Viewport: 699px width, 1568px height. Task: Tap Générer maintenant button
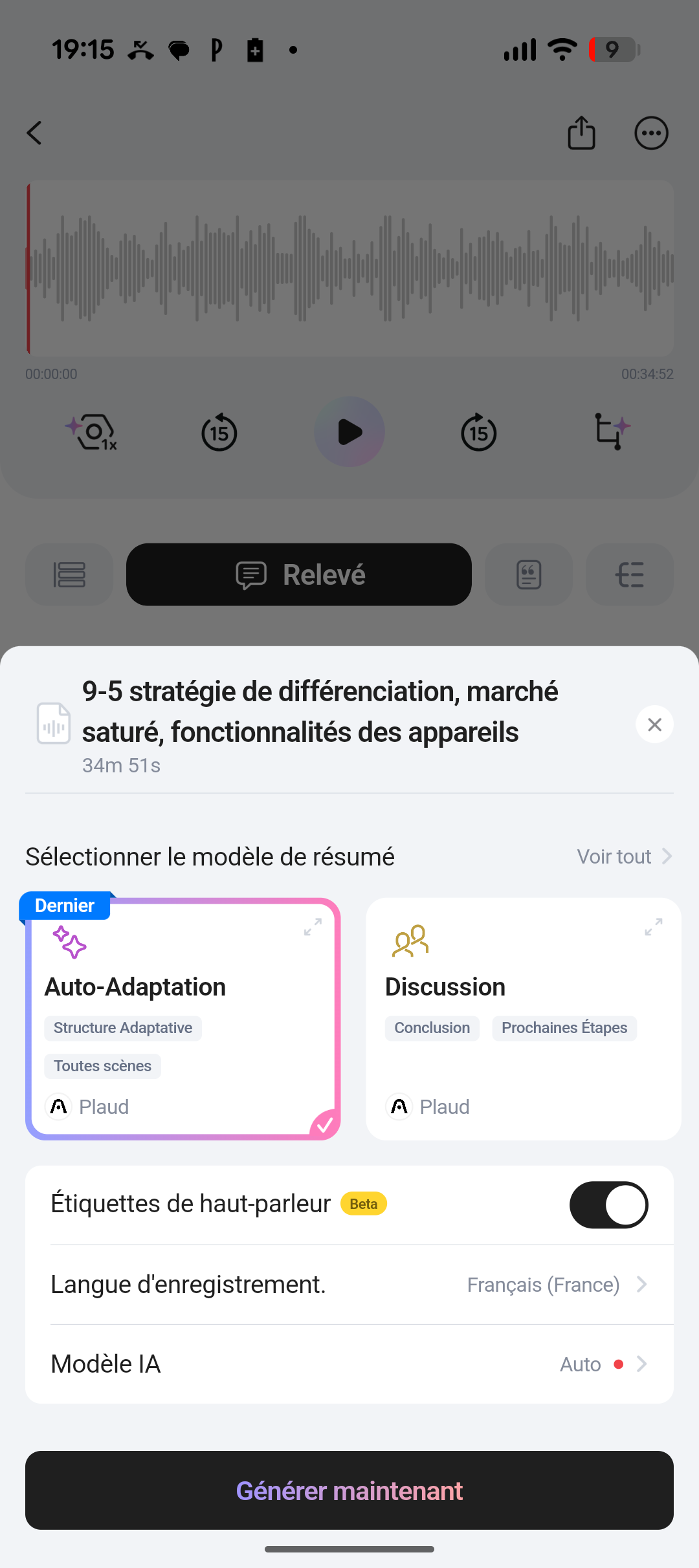pos(349,1490)
